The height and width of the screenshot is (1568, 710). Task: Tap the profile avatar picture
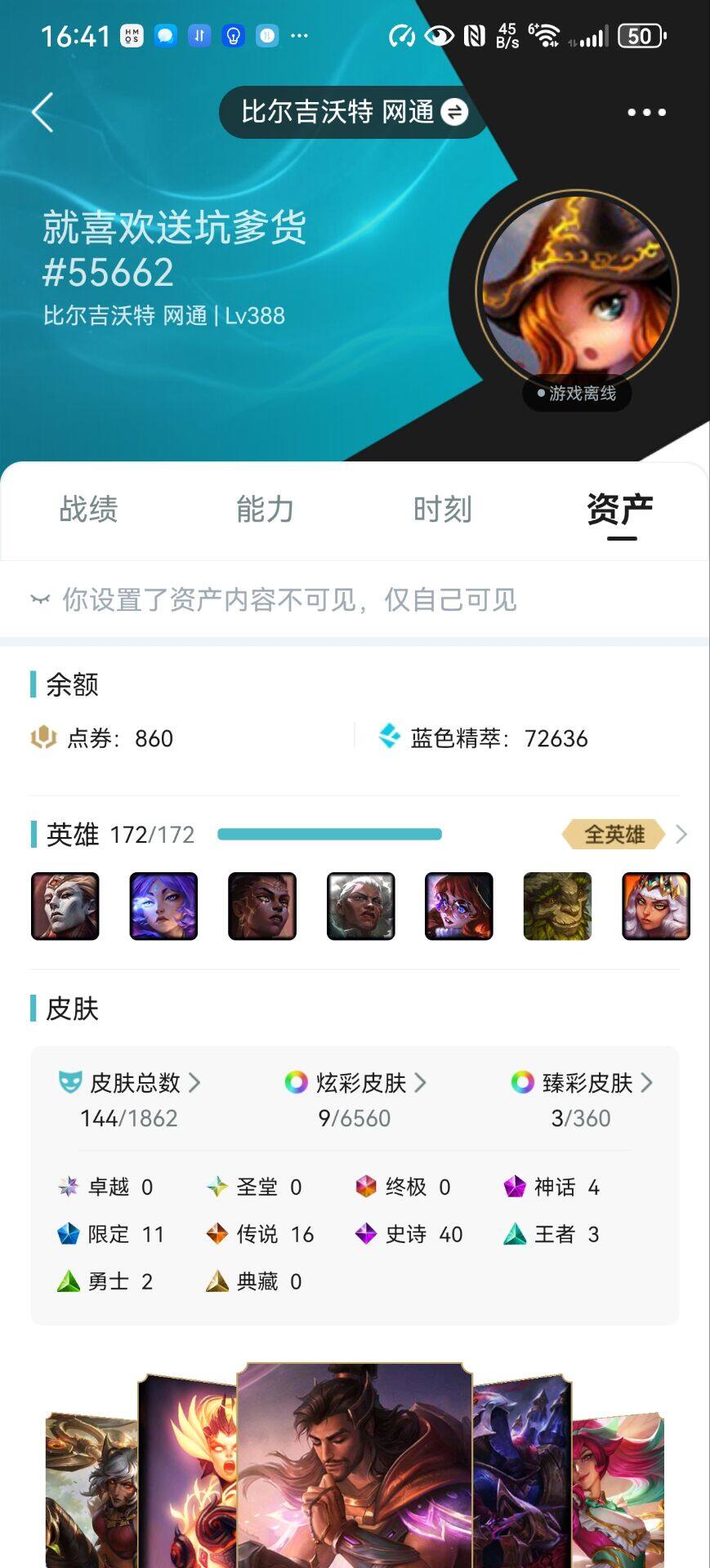click(x=577, y=292)
